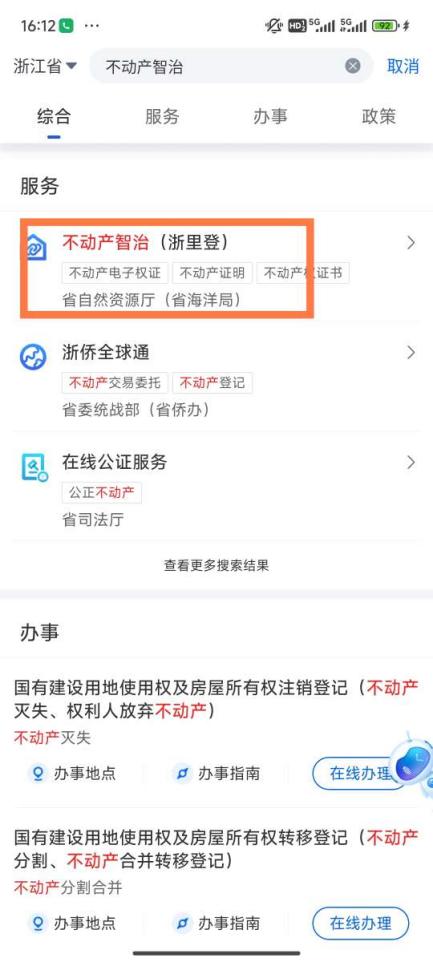433x962 pixels.
Task: Tap 在线办理 for 转移登记 item
Action: point(361,923)
